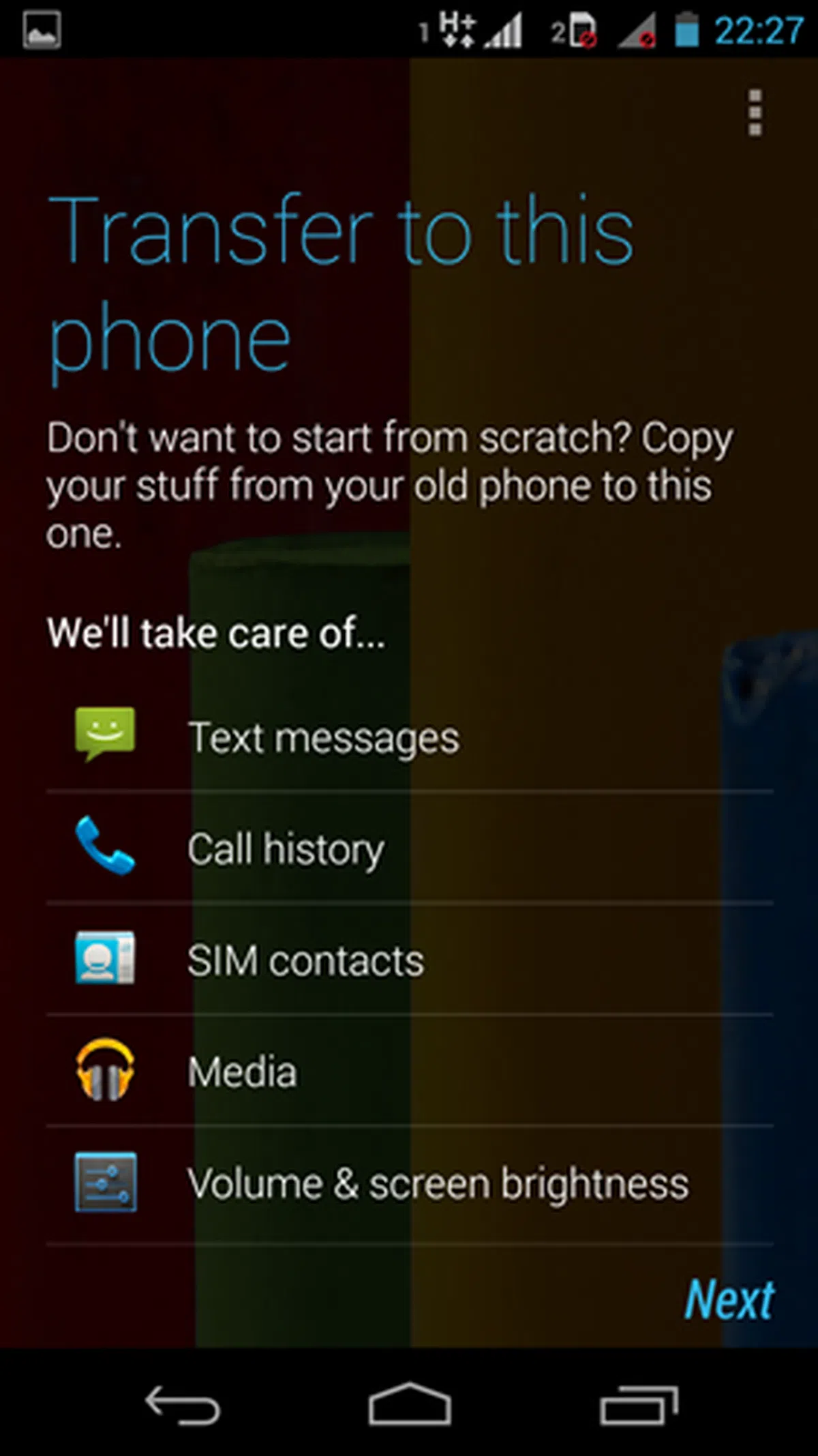Go back using the navigation bar
The height and width of the screenshot is (1456, 818).
pos(182,1405)
